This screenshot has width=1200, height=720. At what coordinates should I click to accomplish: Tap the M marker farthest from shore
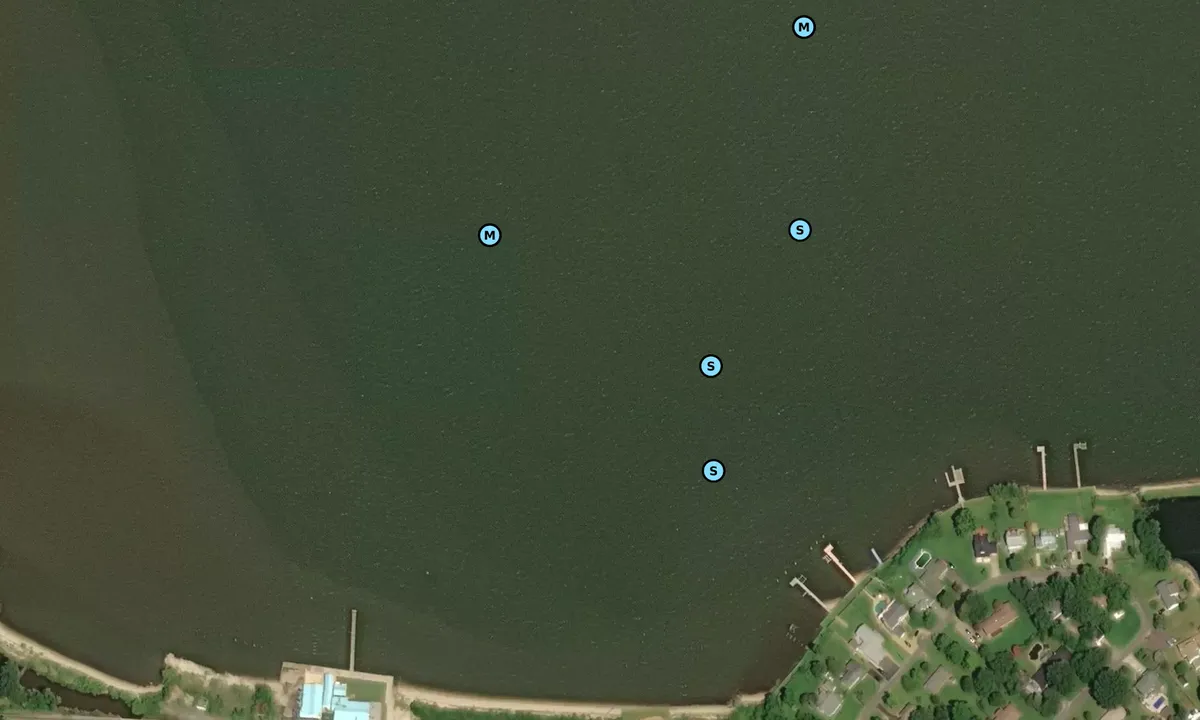(803, 27)
